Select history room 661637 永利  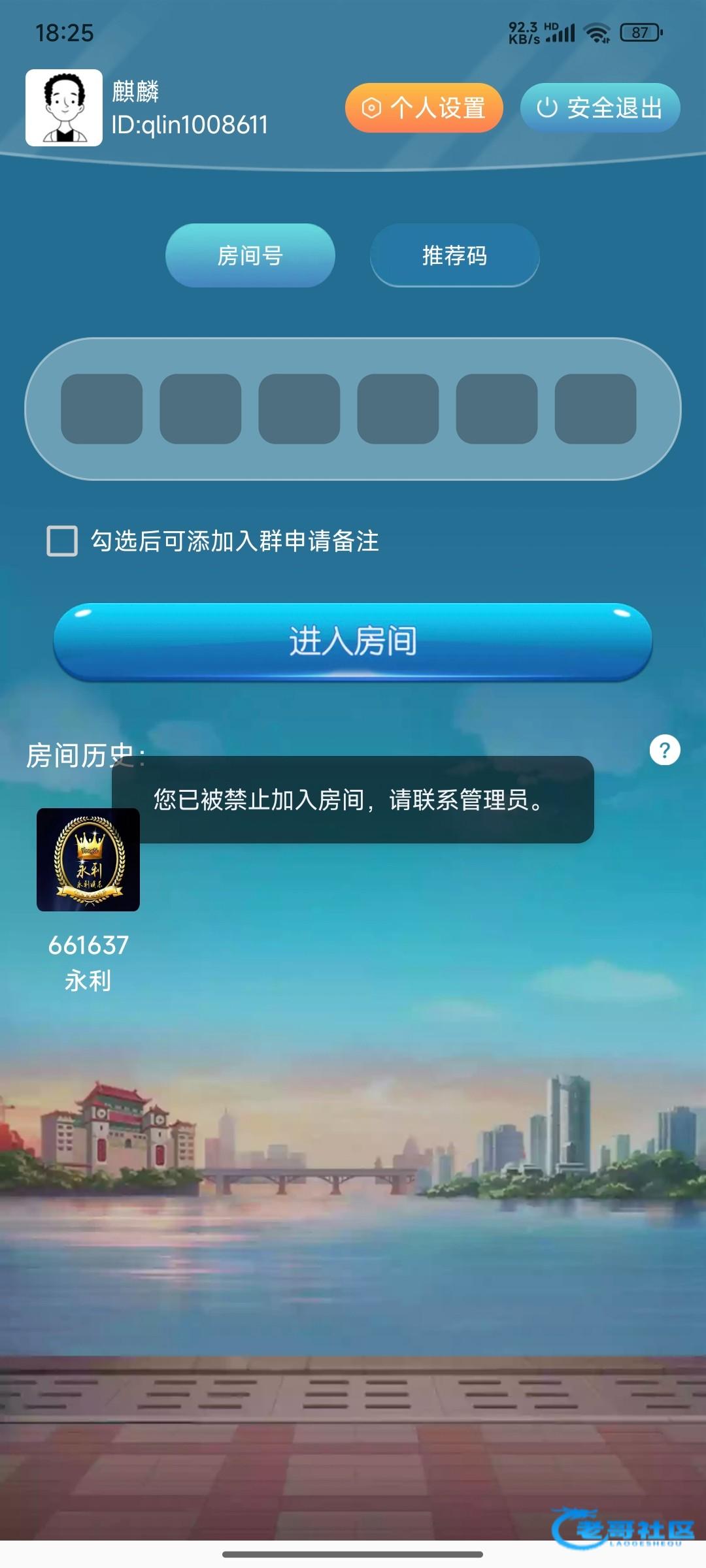pos(88,860)
